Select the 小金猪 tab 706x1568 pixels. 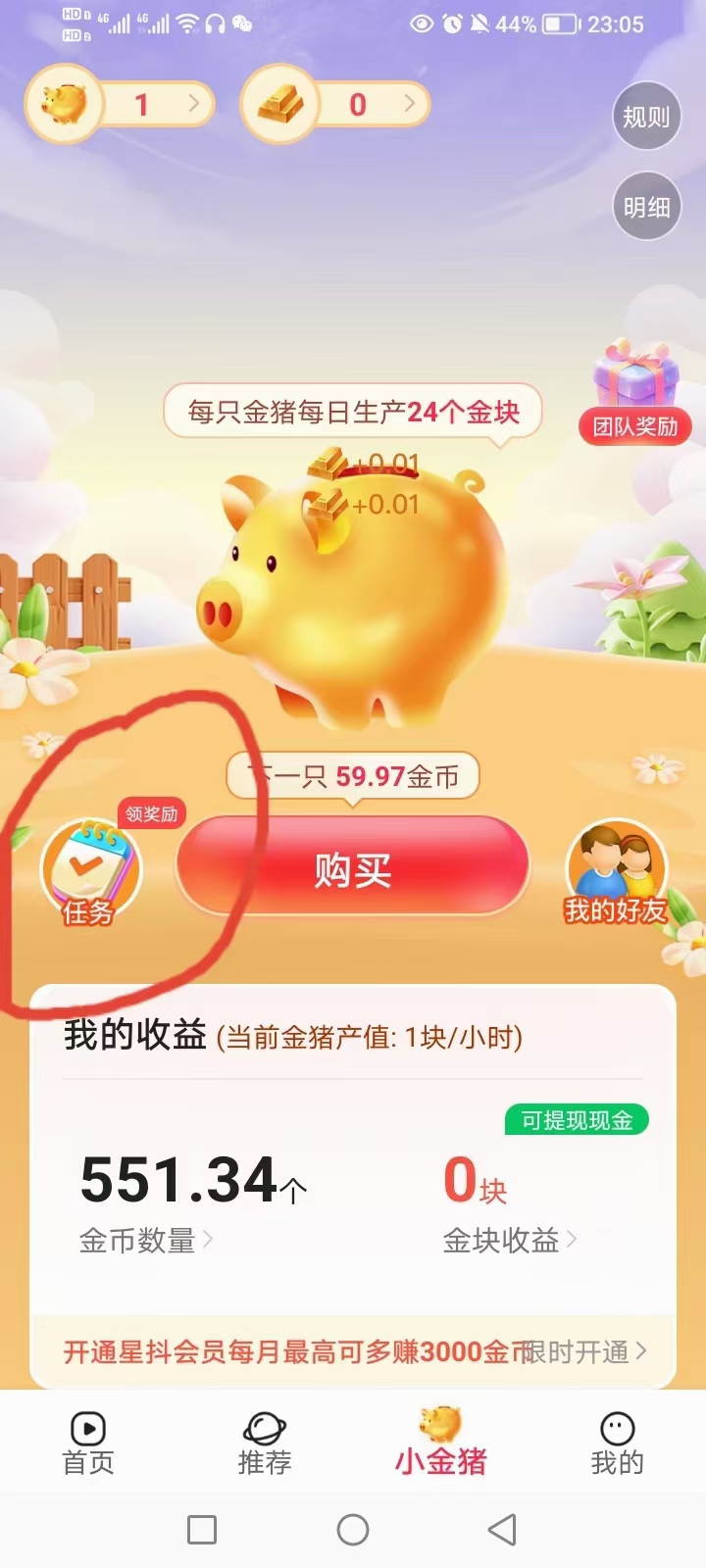pyautogui.click(x=440, y=1443)
